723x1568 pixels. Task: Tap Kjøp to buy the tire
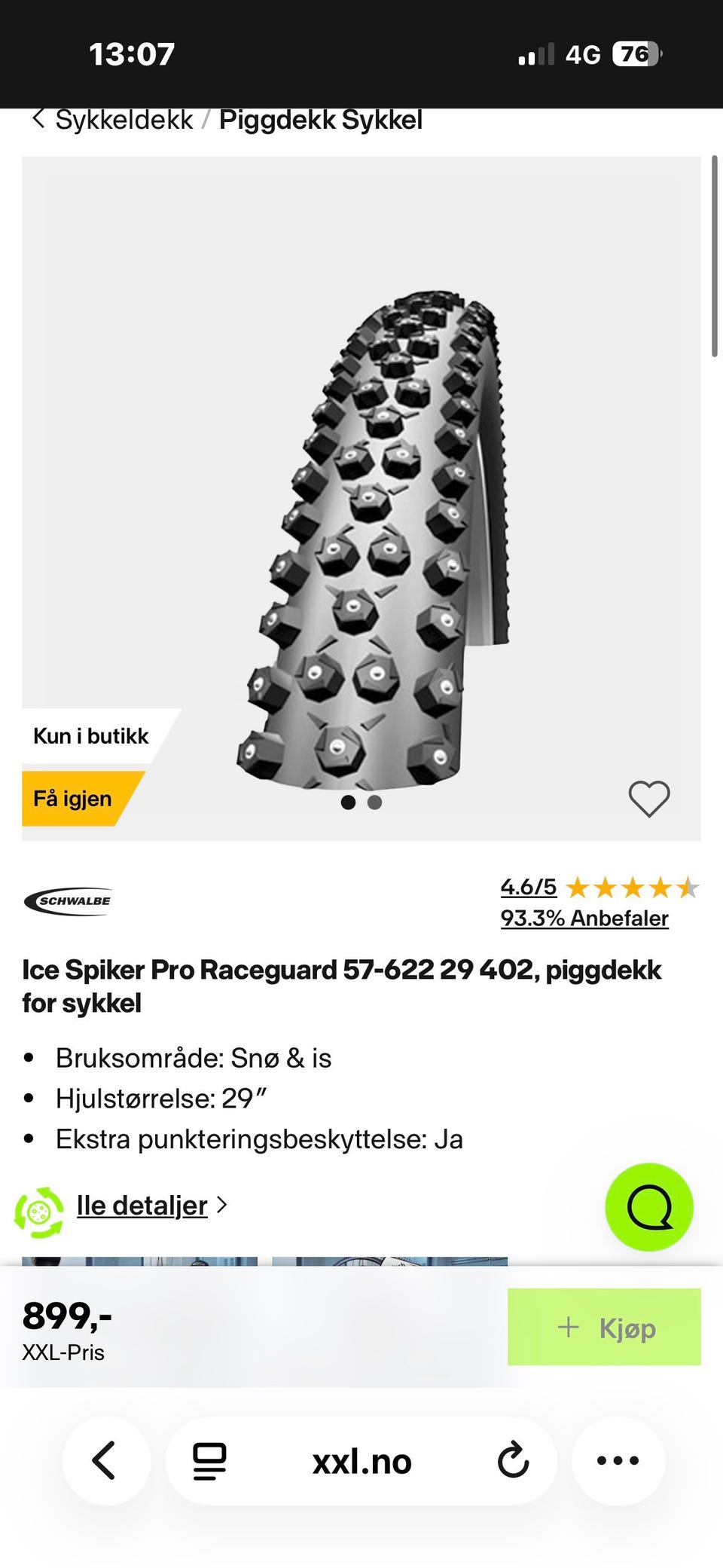coord(604,1327)
